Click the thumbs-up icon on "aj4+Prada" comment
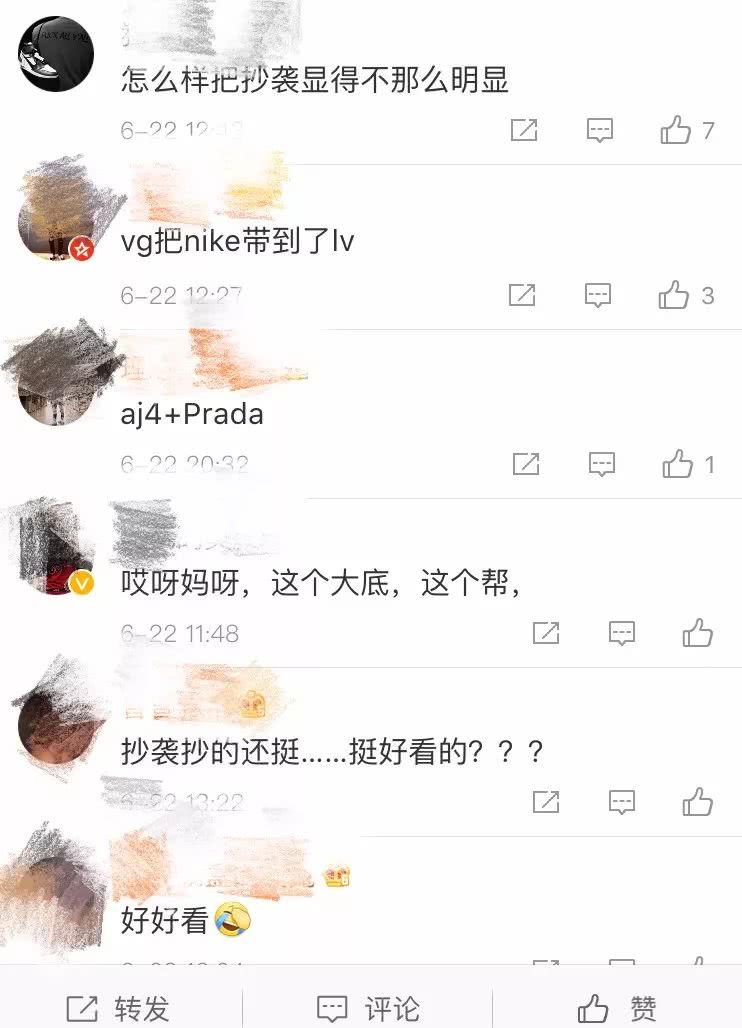The width and height of the screenshot is (742, 1028). coord(679,463)
